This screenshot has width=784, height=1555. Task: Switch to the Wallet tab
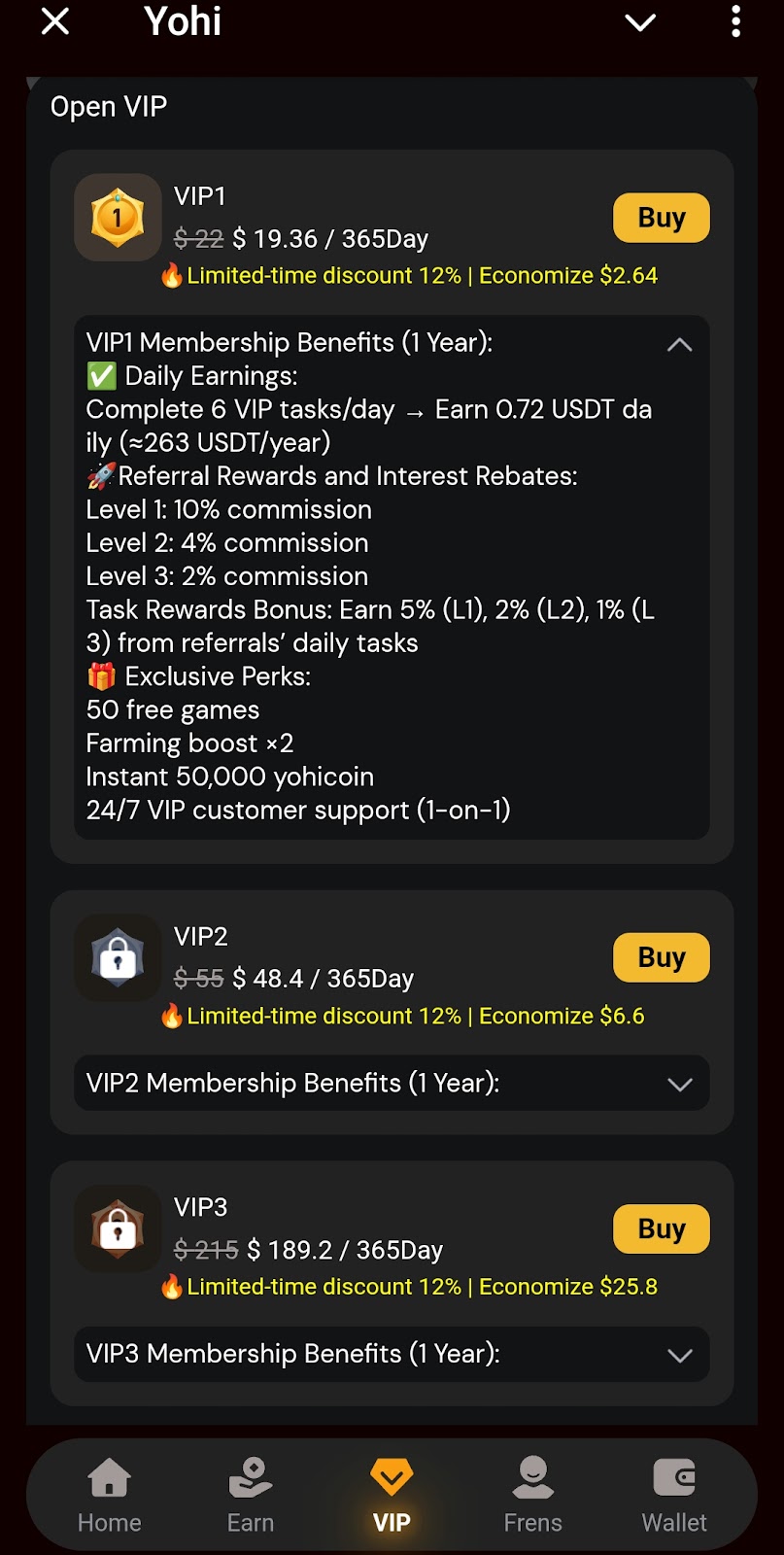[x=674, y=1495]
